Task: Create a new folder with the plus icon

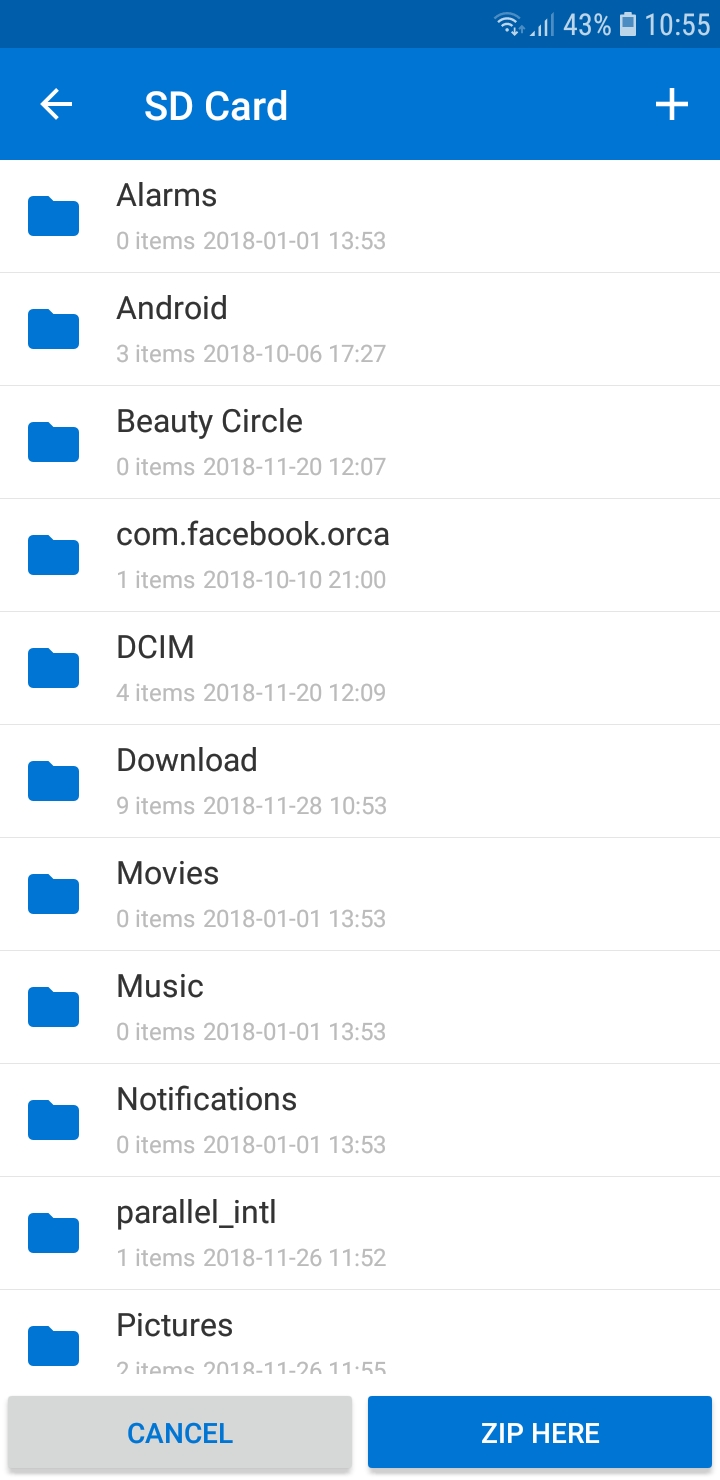Action: click(x=671, y=105)
